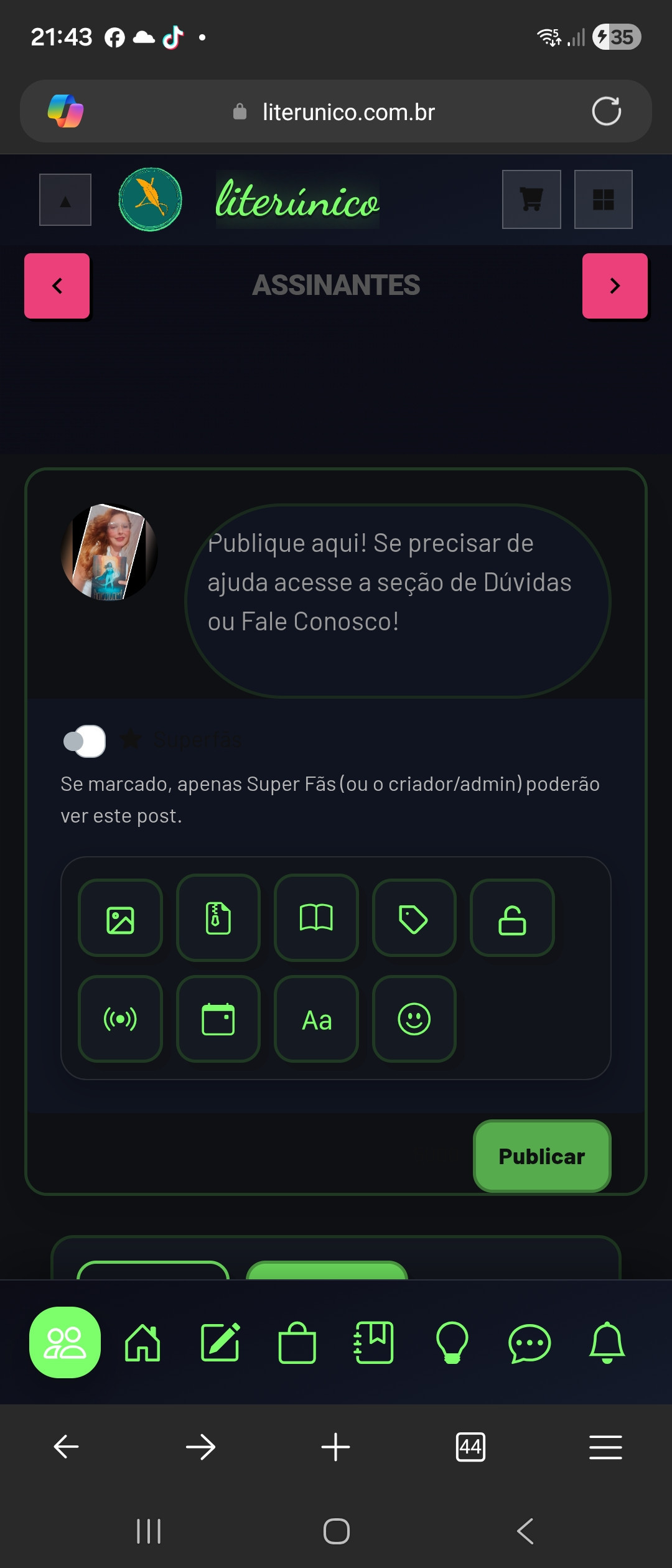Add a tag to the post
The height and width of the screenshot is (1568, 672).
(414, 919)
